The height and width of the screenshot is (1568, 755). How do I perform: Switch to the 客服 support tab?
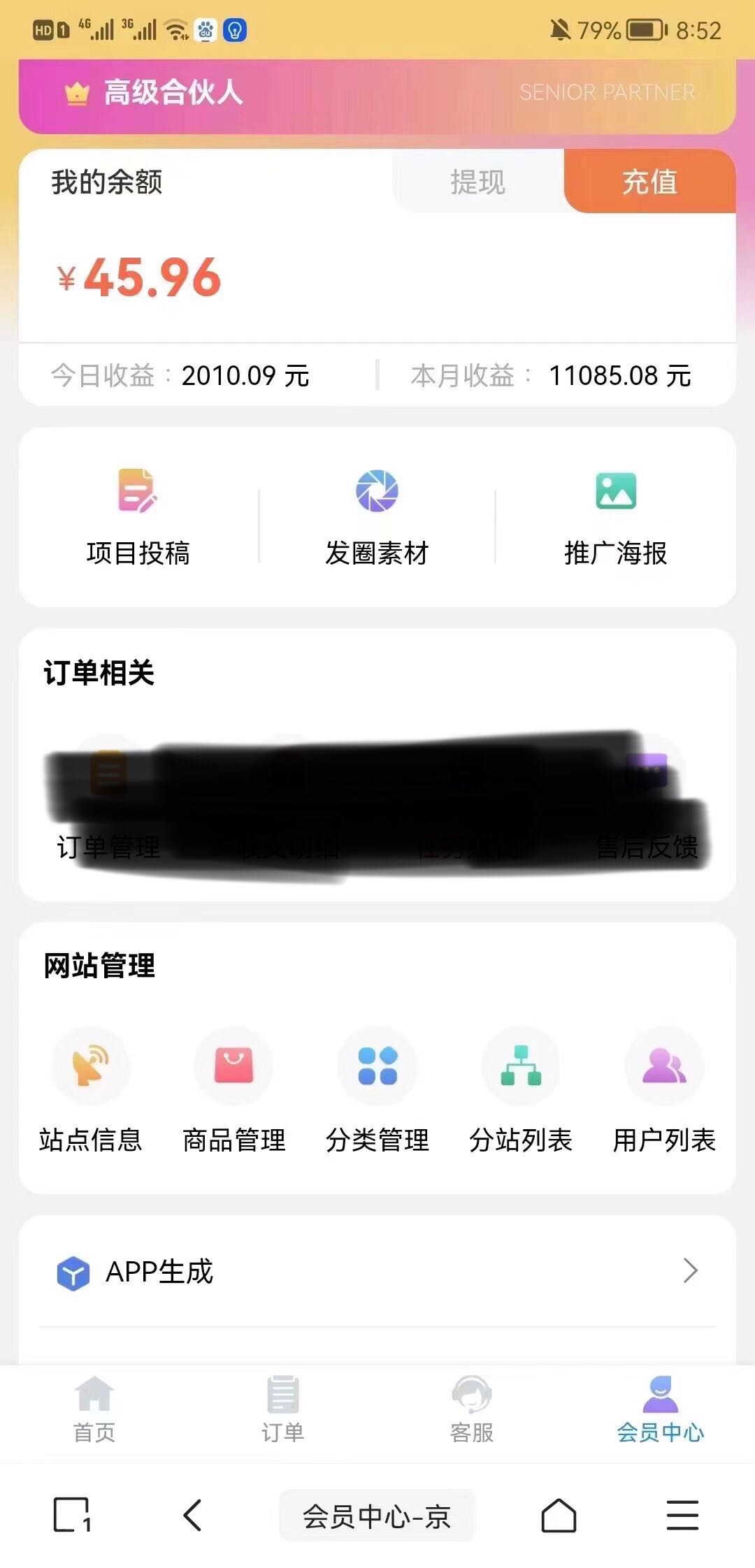tap(472, 1409)
